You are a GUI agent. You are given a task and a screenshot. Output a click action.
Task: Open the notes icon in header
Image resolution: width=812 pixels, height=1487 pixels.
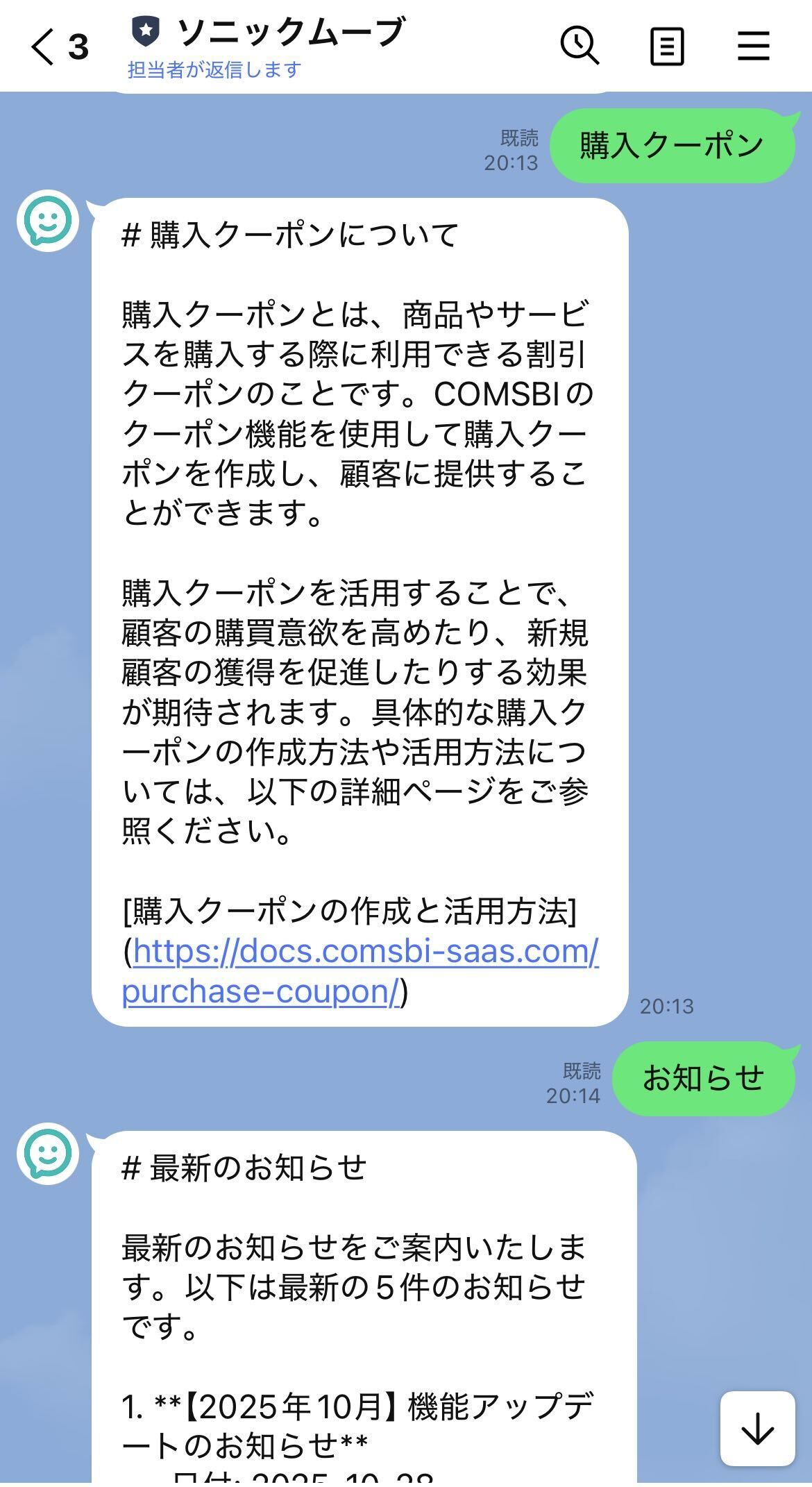pos(666,47)
